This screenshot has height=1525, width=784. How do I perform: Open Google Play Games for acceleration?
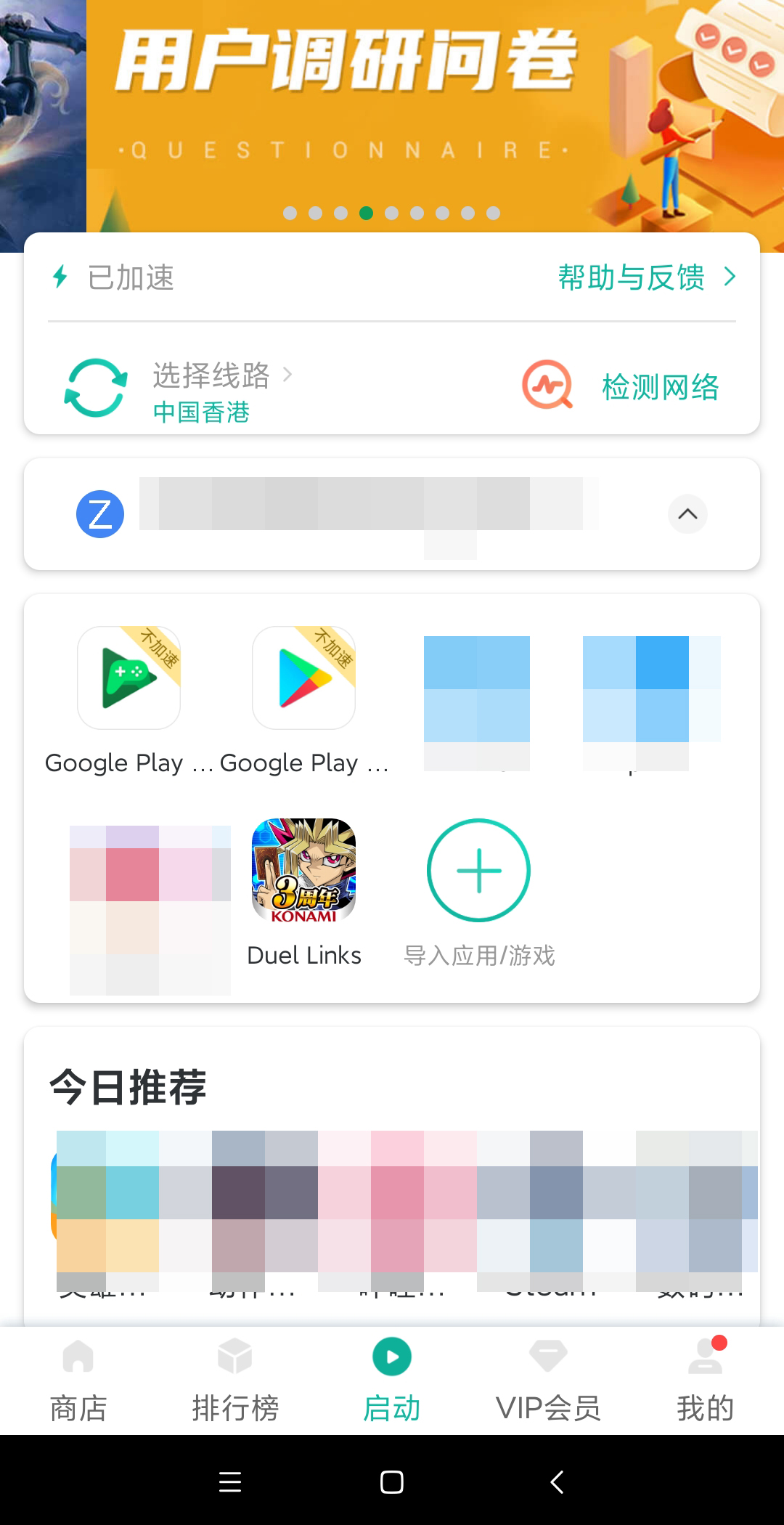[129, 678]
